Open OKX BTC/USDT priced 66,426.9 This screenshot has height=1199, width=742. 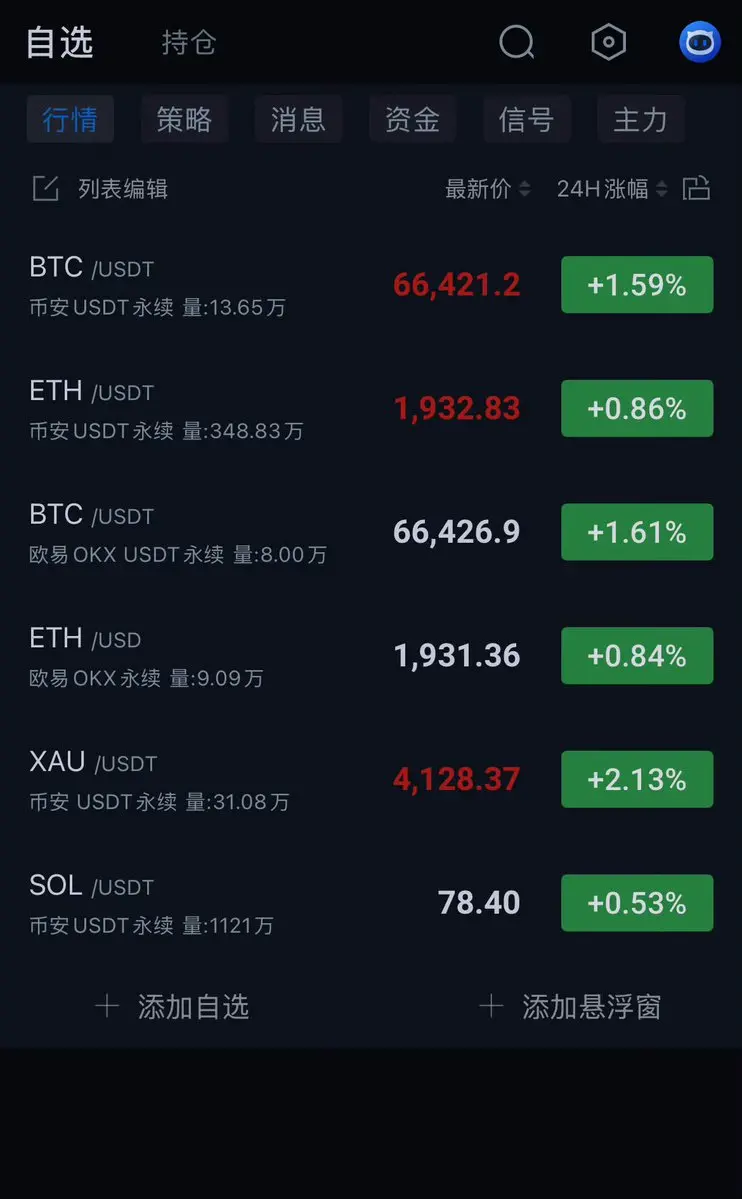click(371, 532)
